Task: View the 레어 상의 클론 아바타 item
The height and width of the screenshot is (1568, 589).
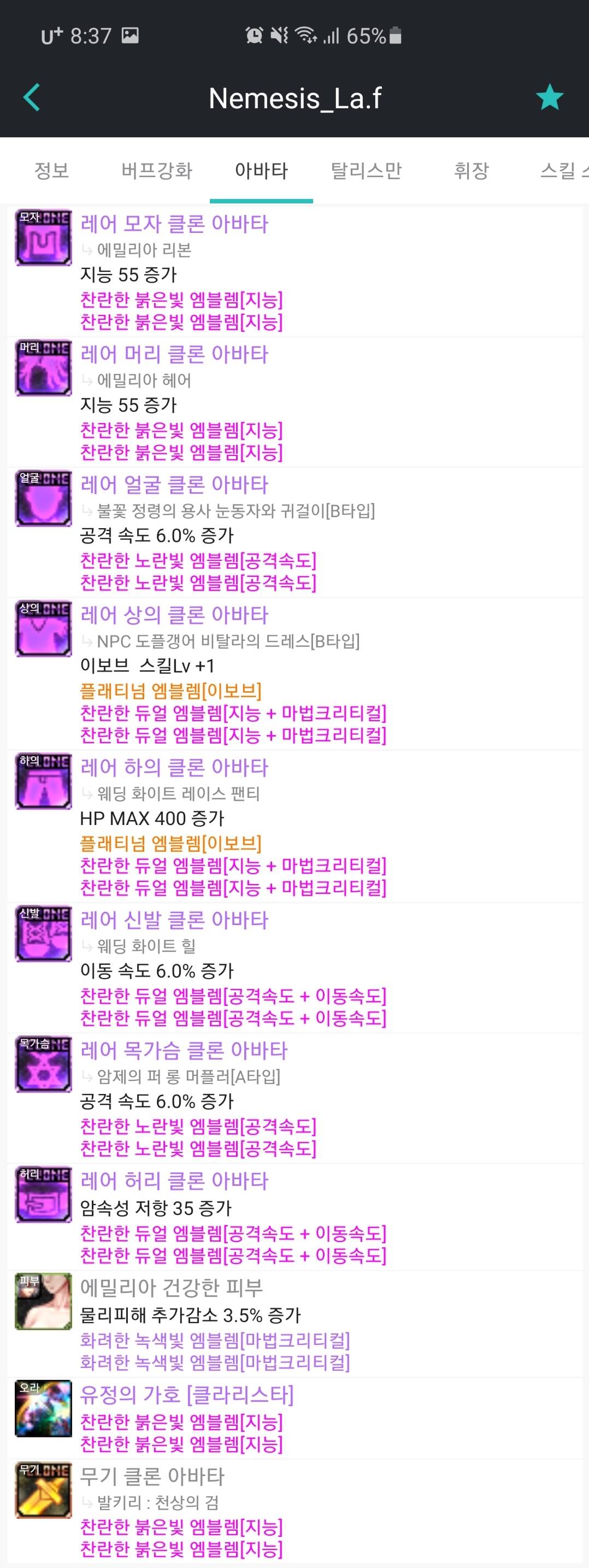Action: [174, 615]
